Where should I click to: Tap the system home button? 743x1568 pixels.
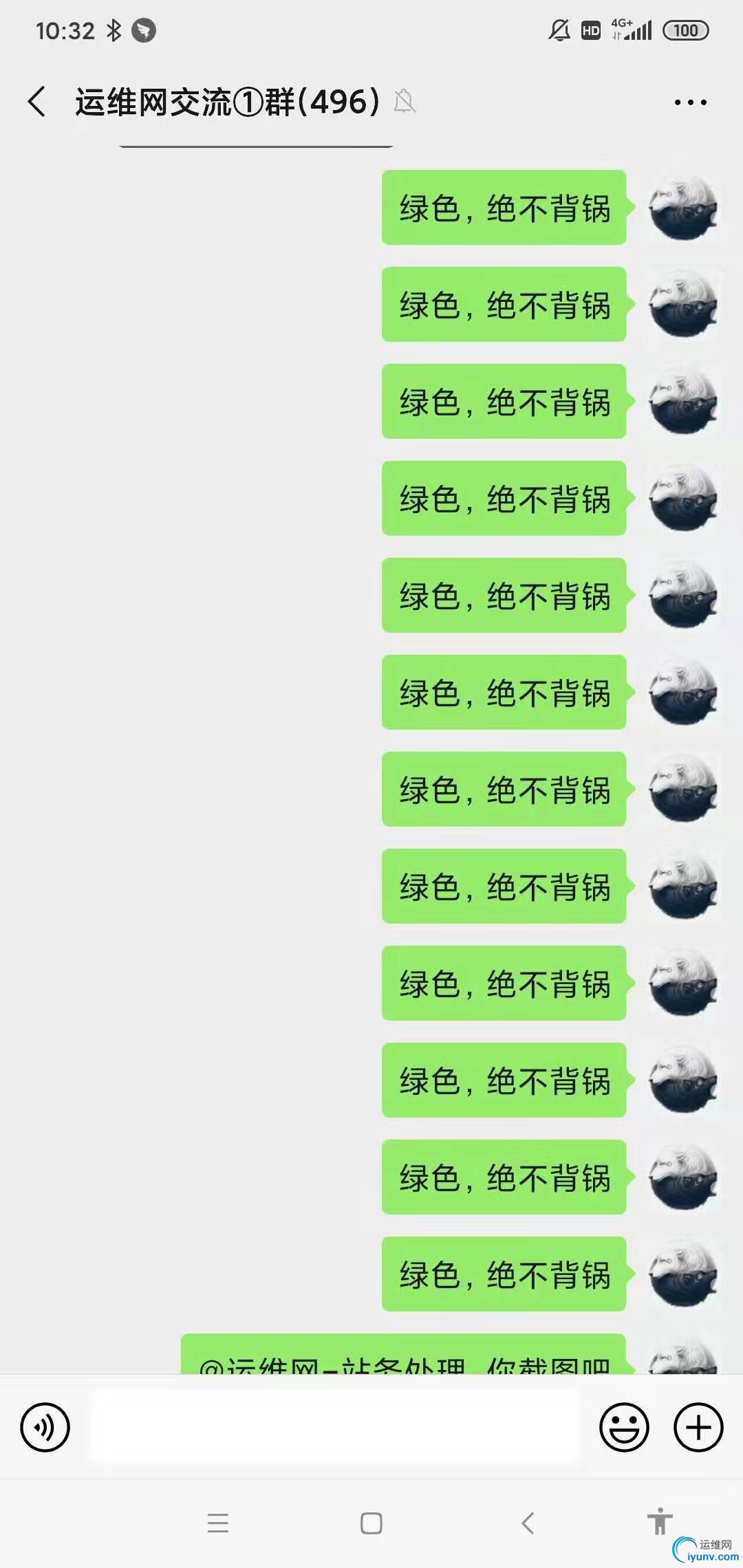click(x=371, y=1523)
